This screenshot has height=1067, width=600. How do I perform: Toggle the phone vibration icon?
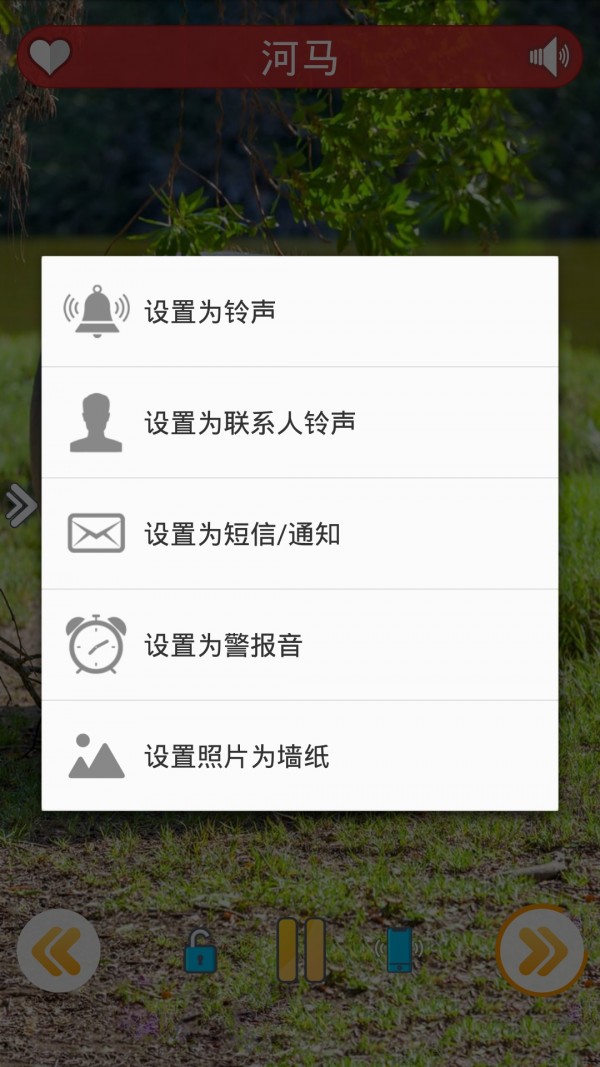(399, 950)
